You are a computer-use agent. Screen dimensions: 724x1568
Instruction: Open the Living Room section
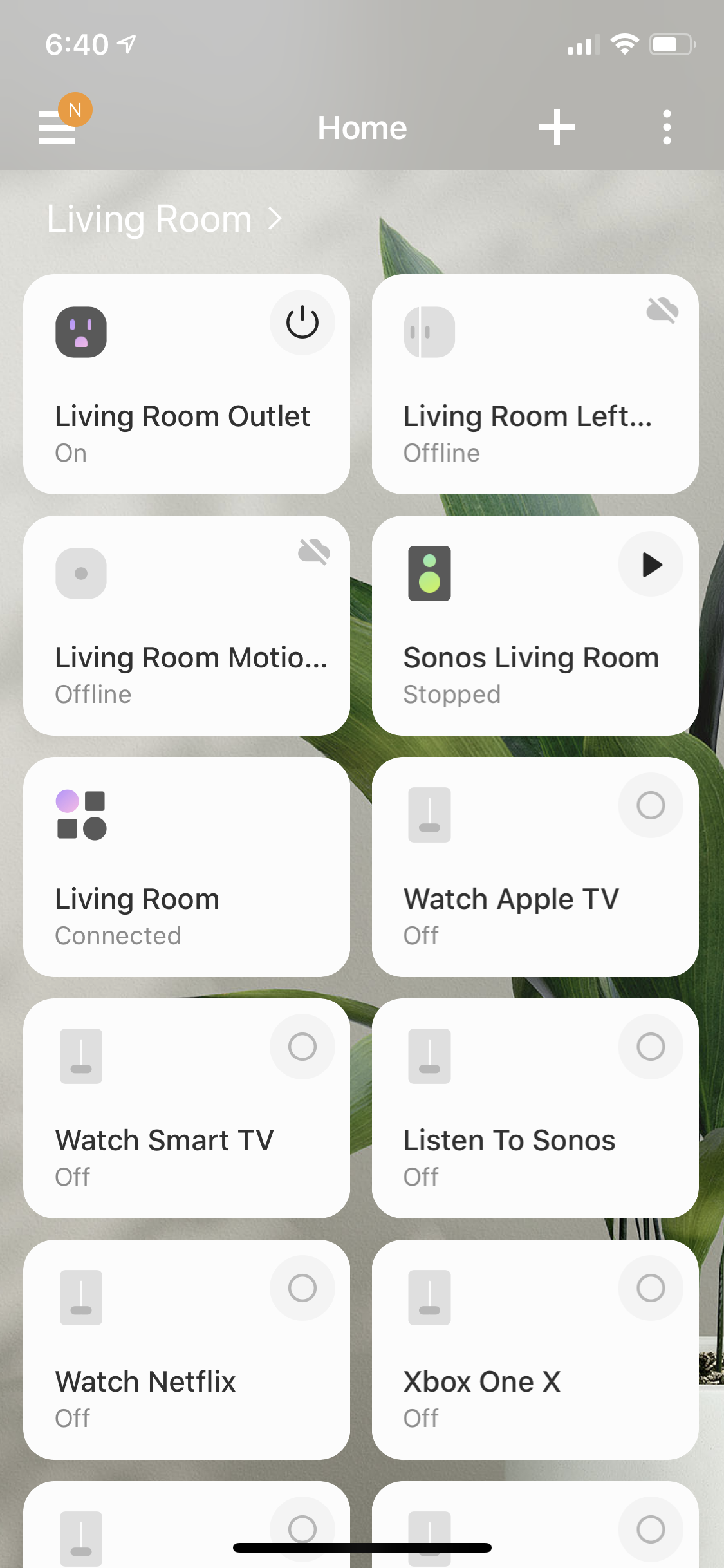(164, 219)
